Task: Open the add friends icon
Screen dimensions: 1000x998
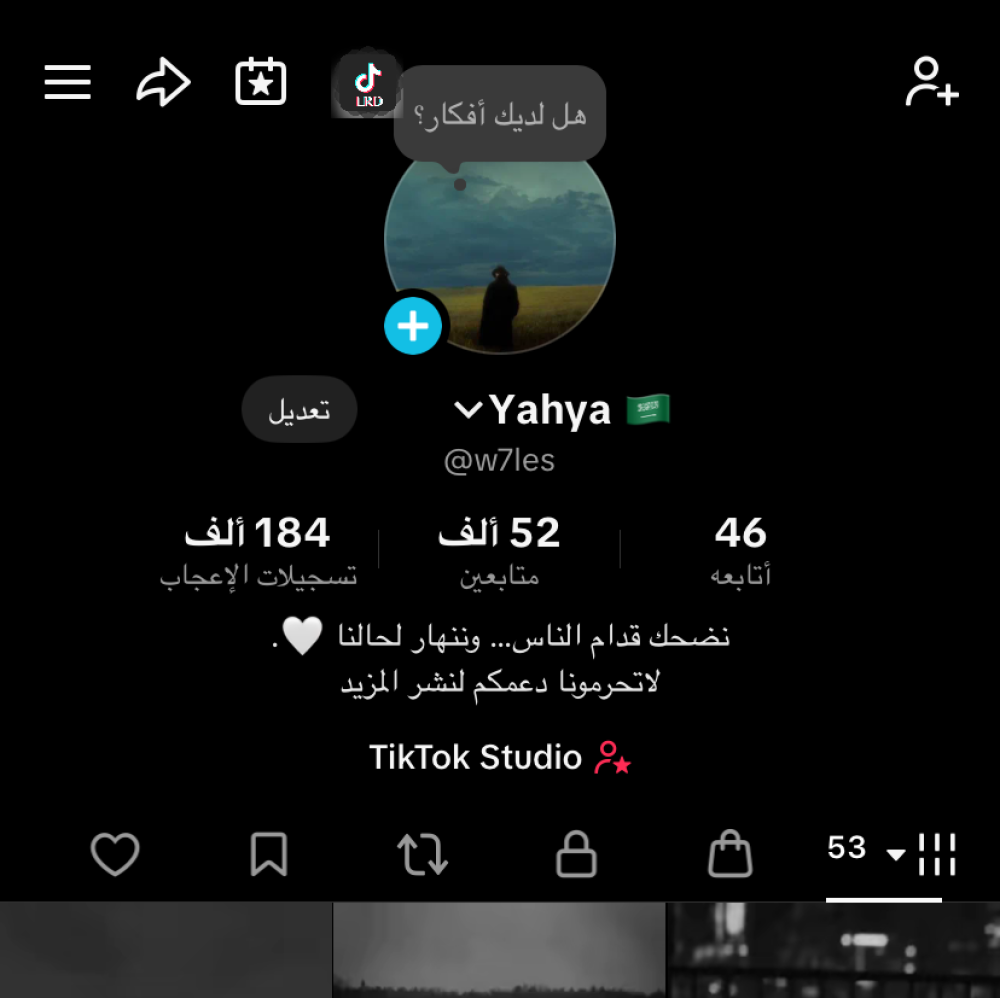Action: click(x=931, y=83)
